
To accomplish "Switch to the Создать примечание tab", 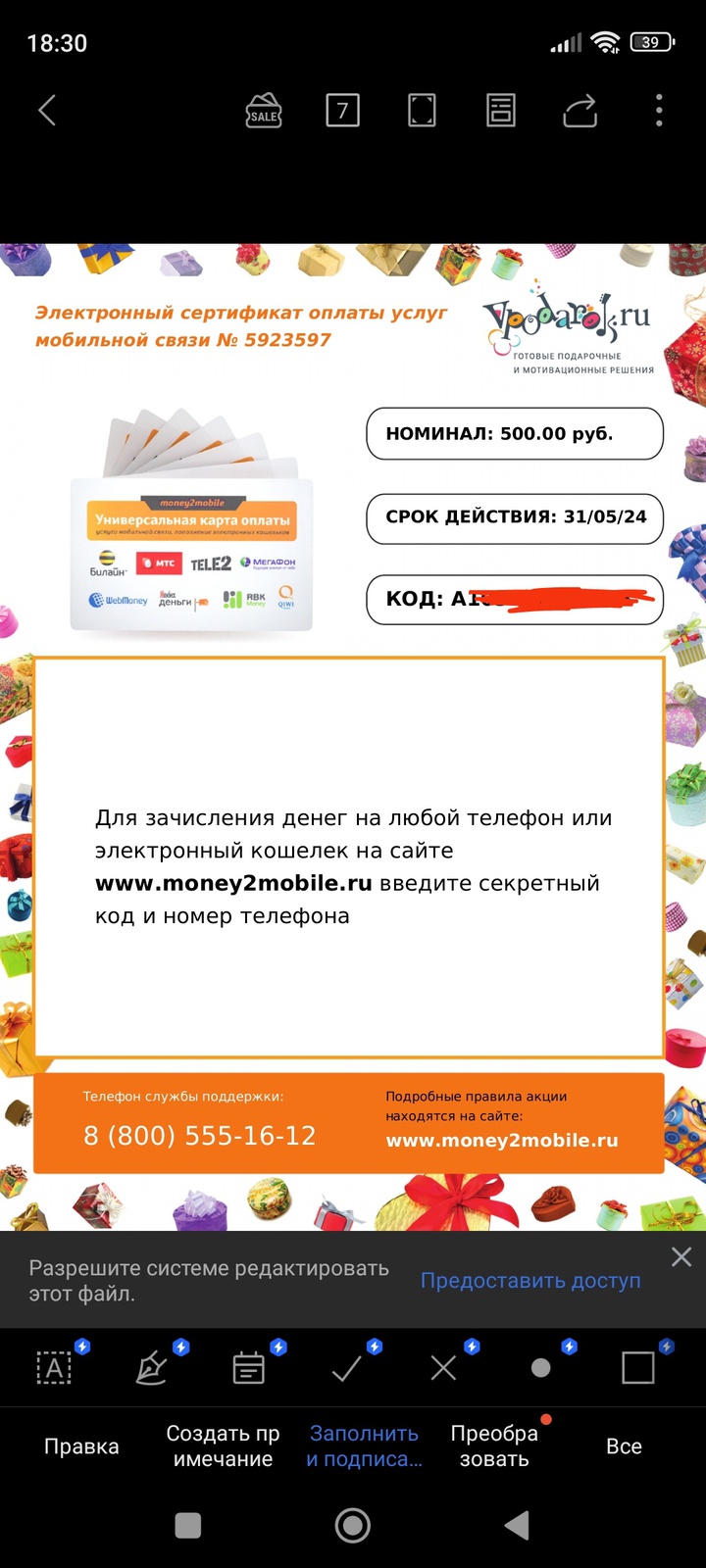I will [x=223, y=1446].
